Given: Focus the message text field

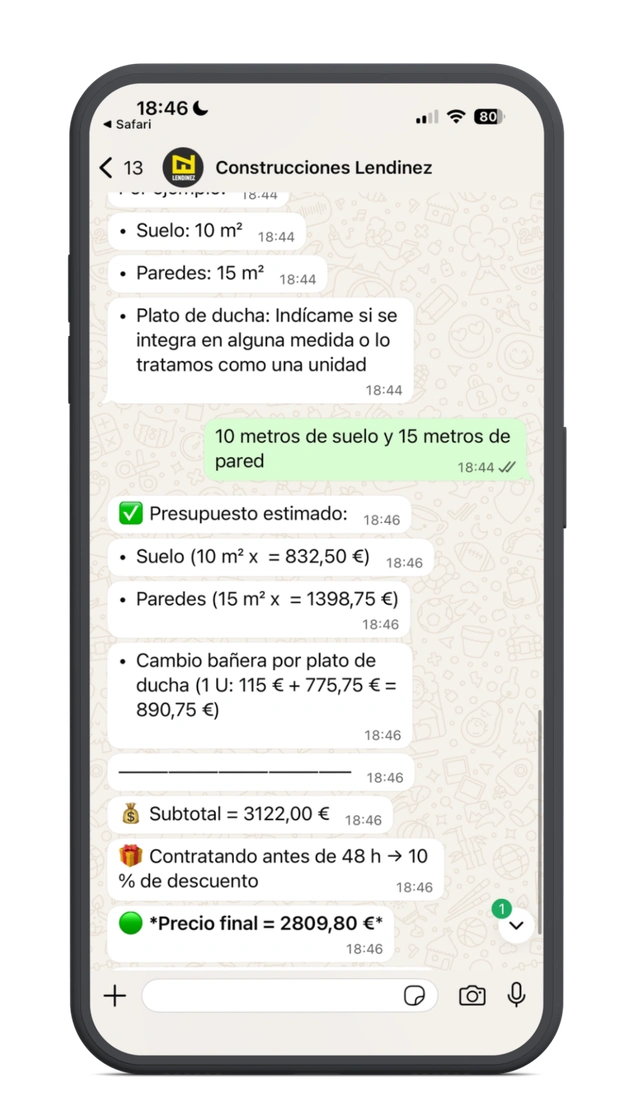Looking at the screenshot, I should pyautogui.click(x=270, y=995).
